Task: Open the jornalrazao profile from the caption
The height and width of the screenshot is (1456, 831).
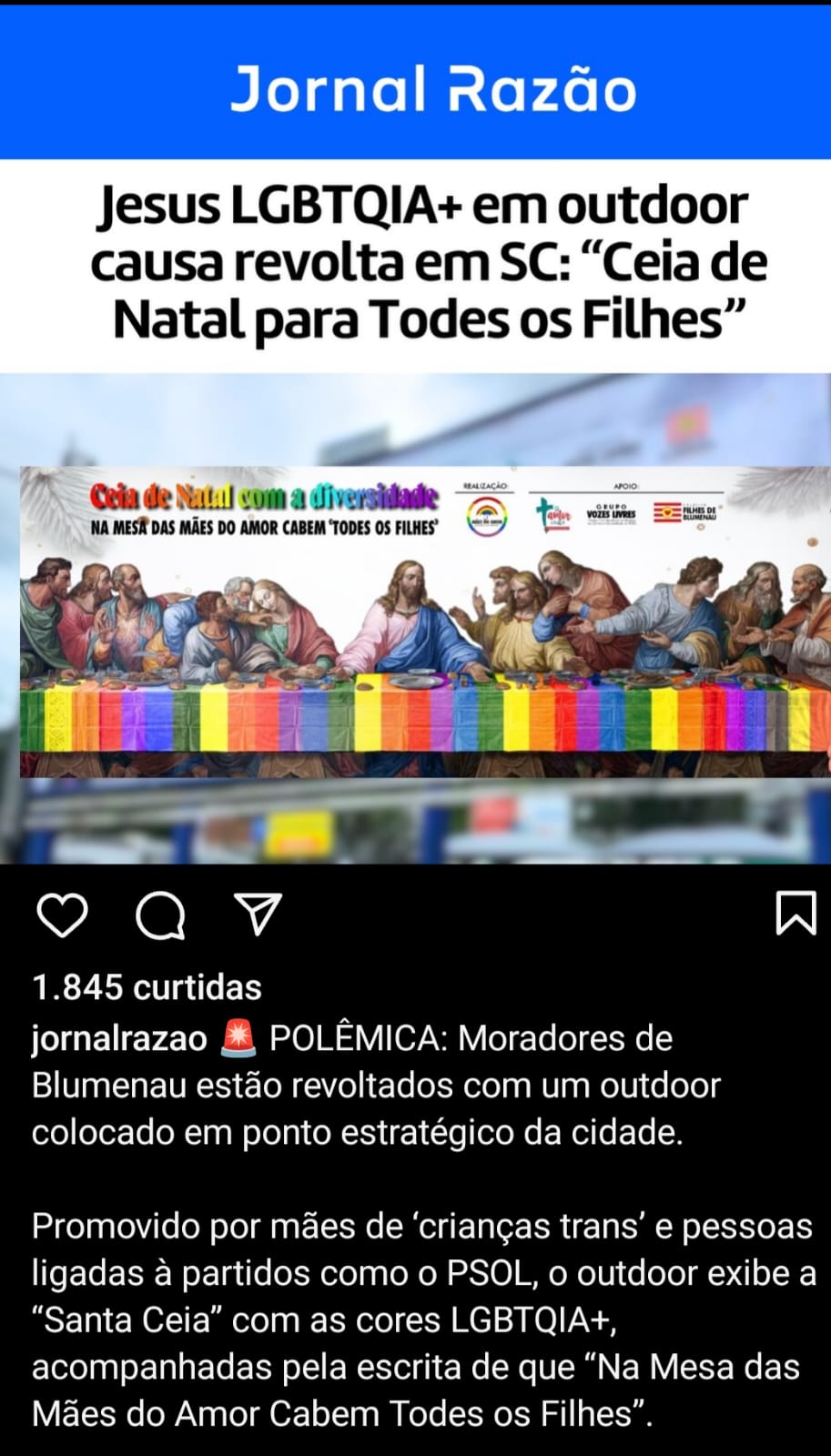Action: pyautogui.click(x=119, y=1038)
